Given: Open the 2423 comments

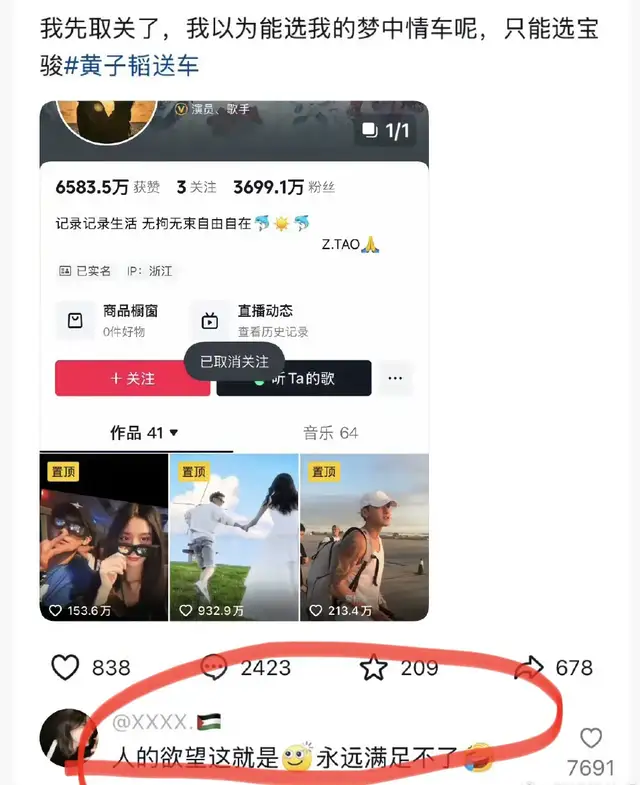Looking at the screenshot, I should (x=214, y=667).
